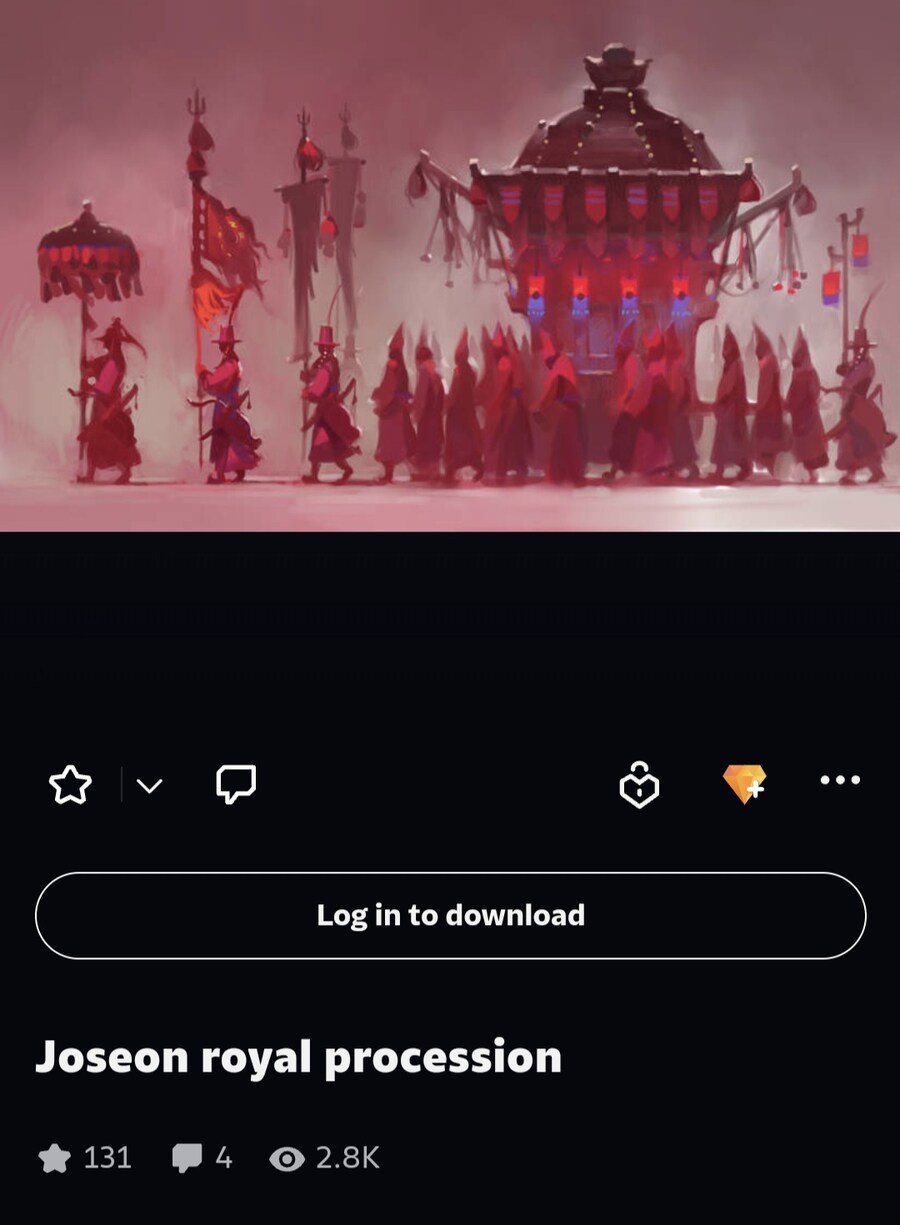View the Joseon royal procession artwork fullscreen
Viewport: 900px width, 1225px height.
(x=450, y=265)
